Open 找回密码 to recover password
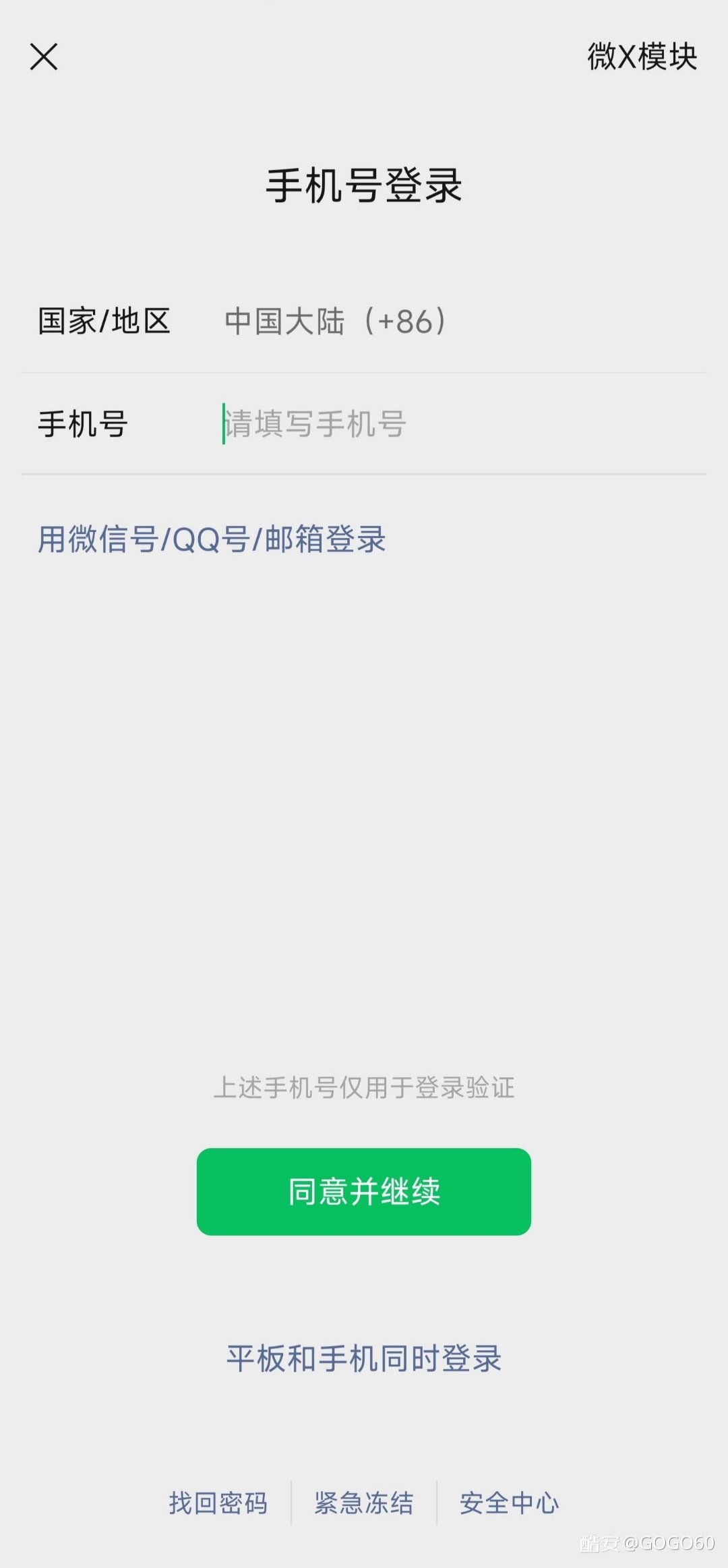728x1568 pixels. (218, 1503)
